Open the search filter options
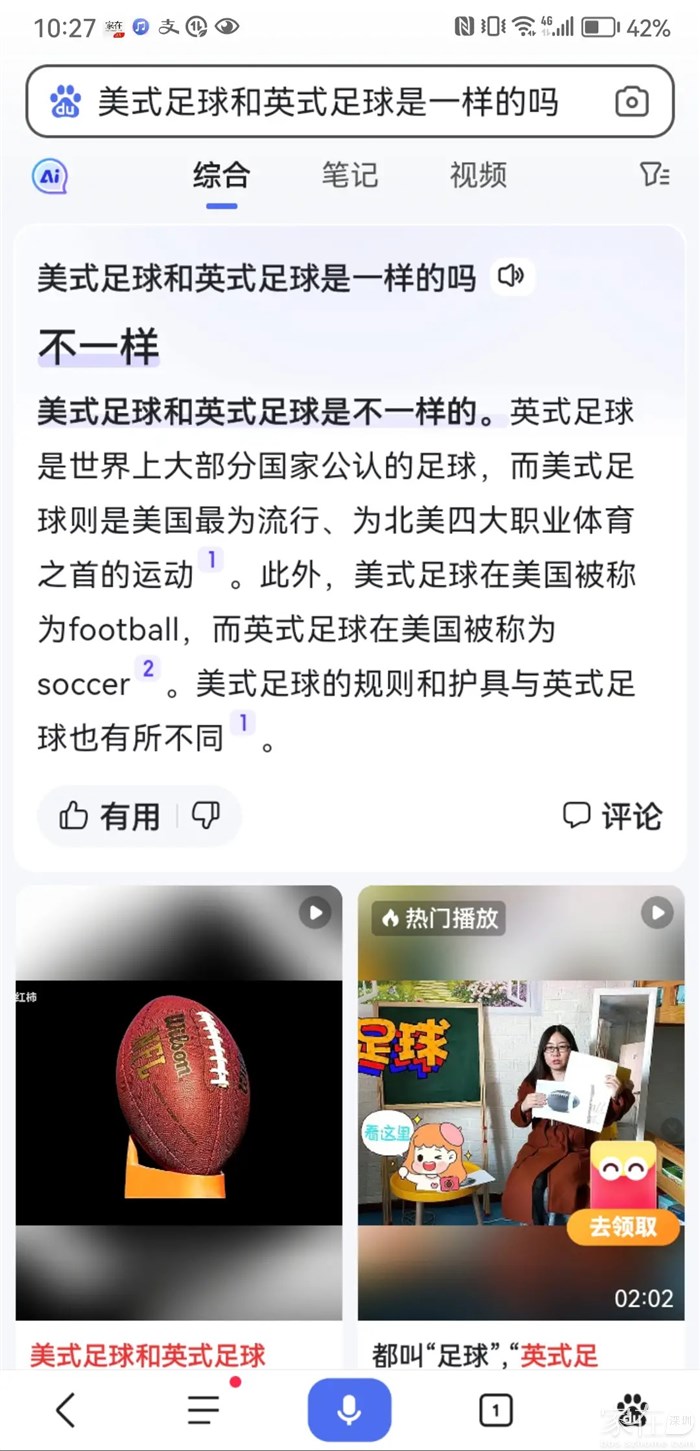This screenshot has width=700, height=1451. (x=654, y=176)
